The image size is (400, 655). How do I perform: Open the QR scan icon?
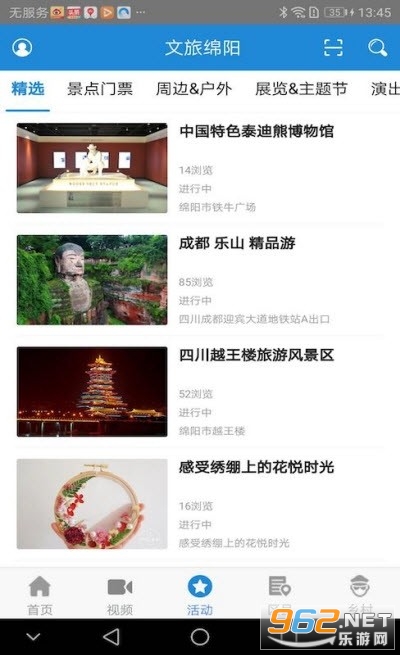point(333,48)
